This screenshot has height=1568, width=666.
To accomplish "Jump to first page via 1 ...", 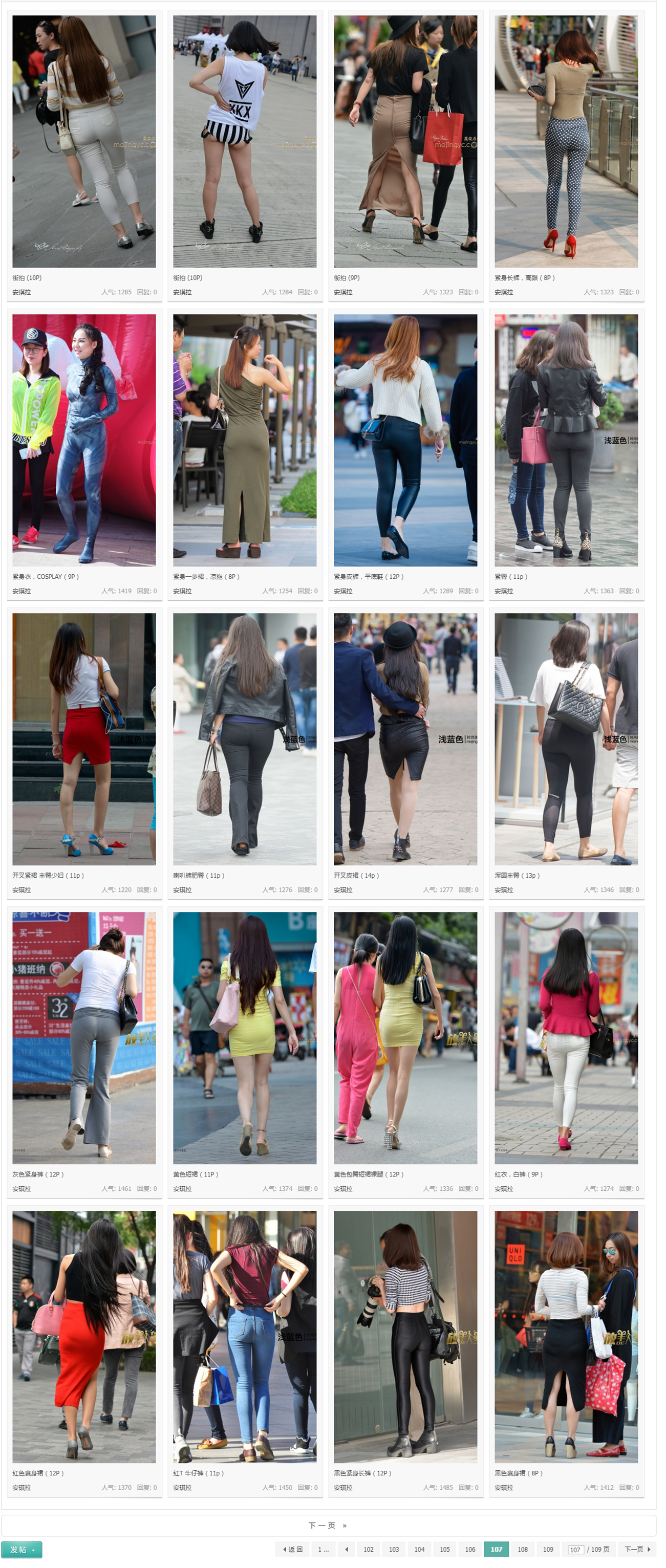I will [x=323, y=1549].
